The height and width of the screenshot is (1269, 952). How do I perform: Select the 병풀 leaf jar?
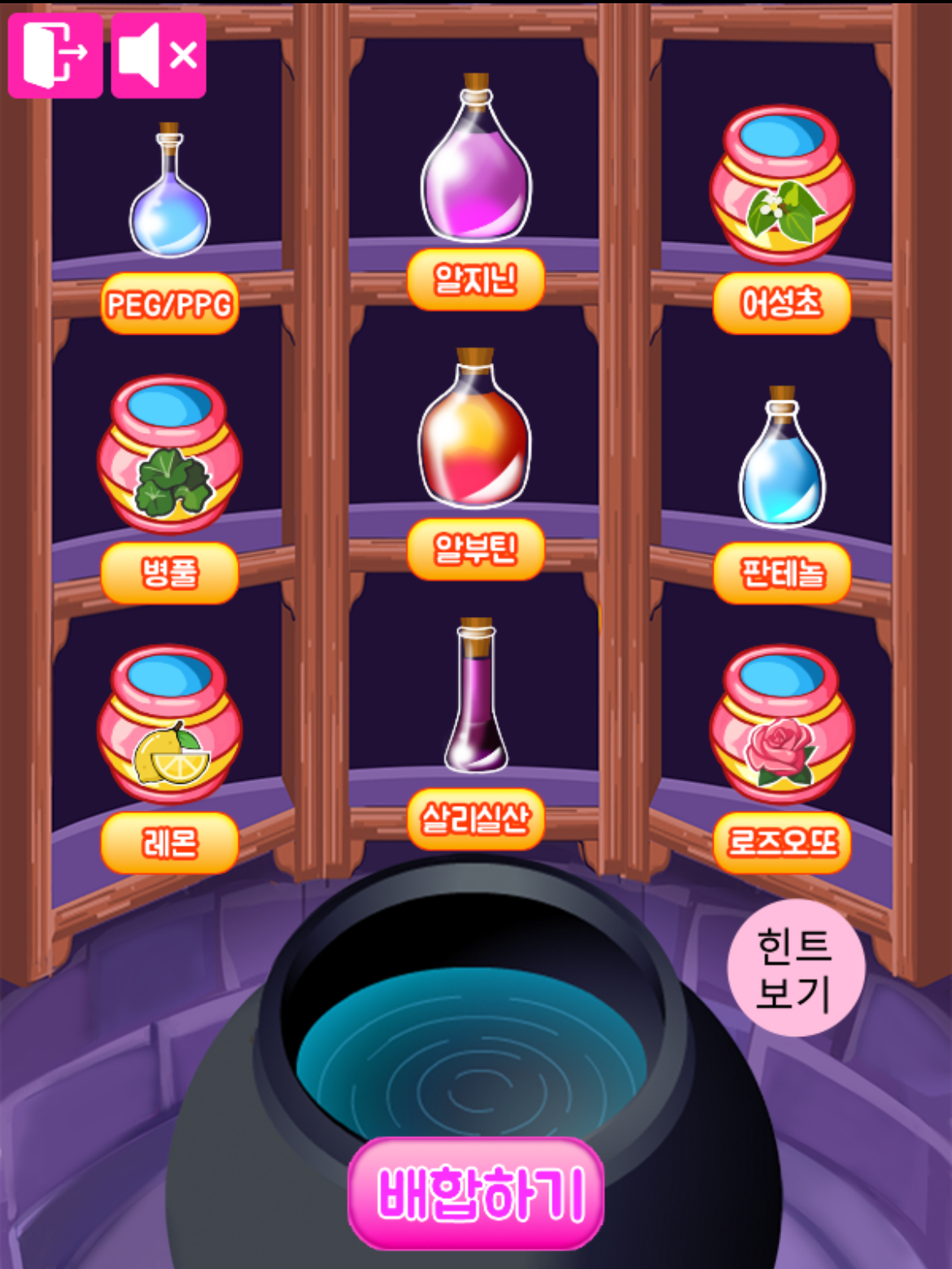[169, 454]
